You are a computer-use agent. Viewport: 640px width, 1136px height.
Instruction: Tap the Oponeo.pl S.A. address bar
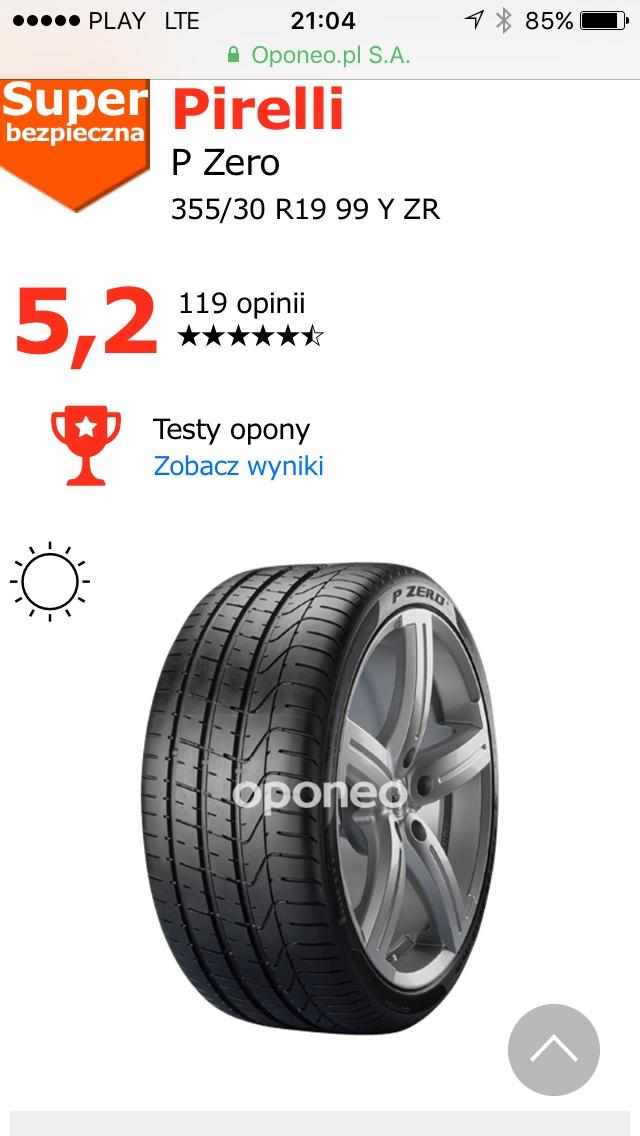tap(320, 55)
